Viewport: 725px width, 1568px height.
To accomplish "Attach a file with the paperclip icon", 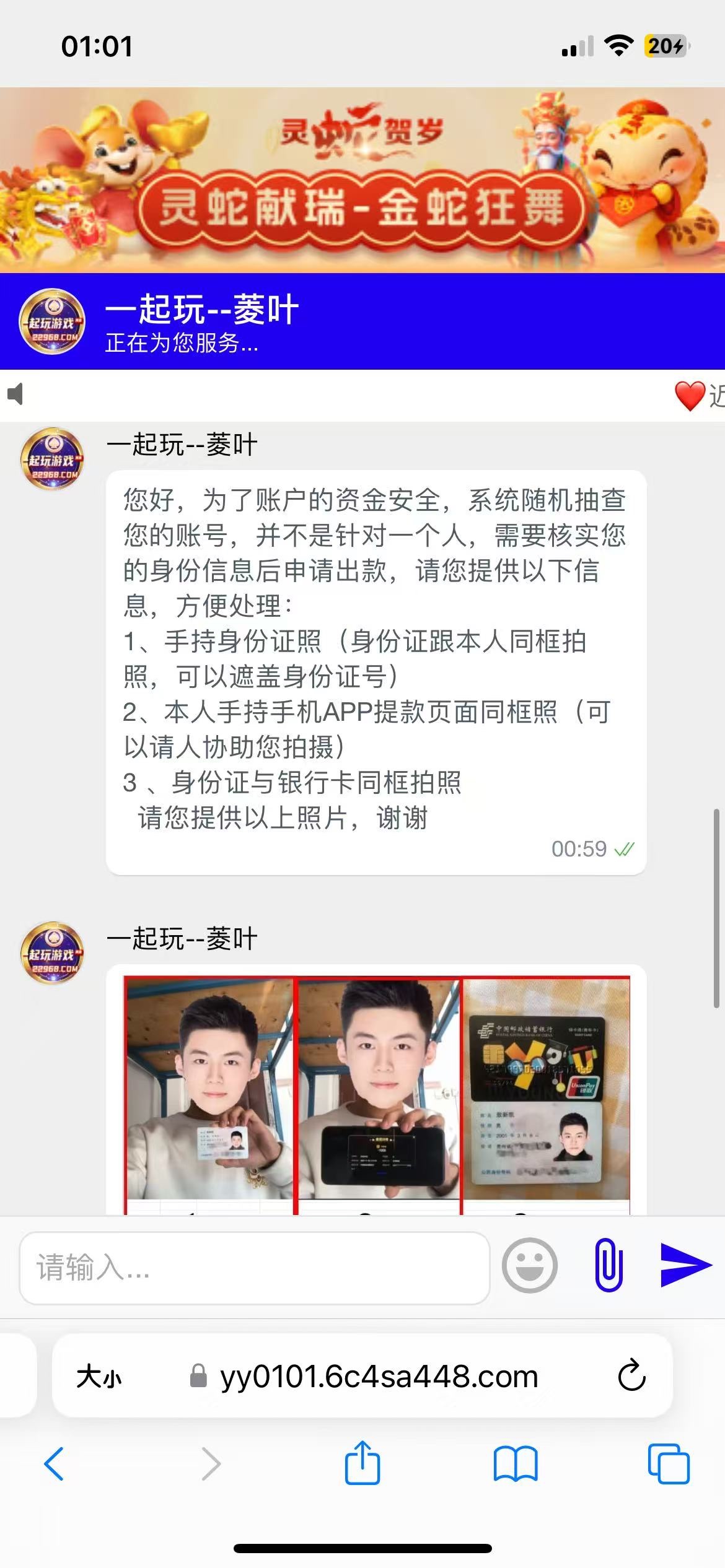I will coord(608,1265).
